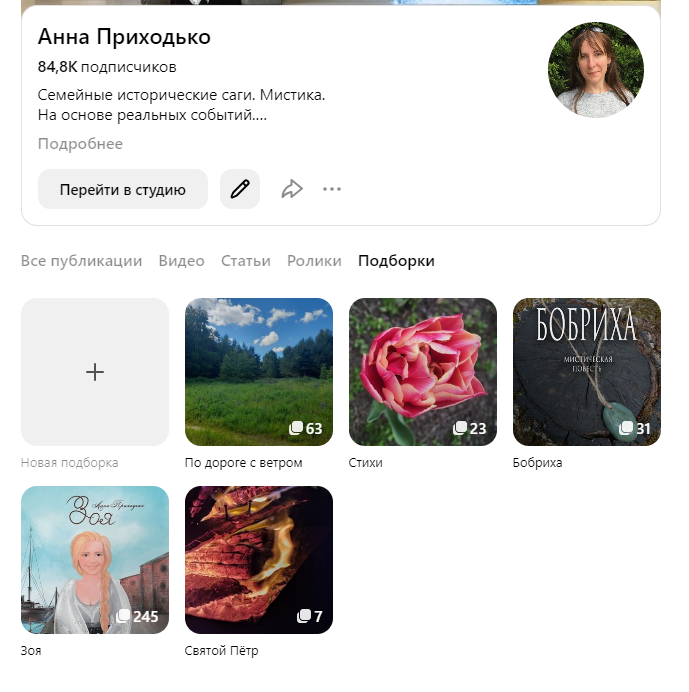Open the three-dot overflow menu
Viewport: 689px width, 692px height.
click(x=332, y=189)
